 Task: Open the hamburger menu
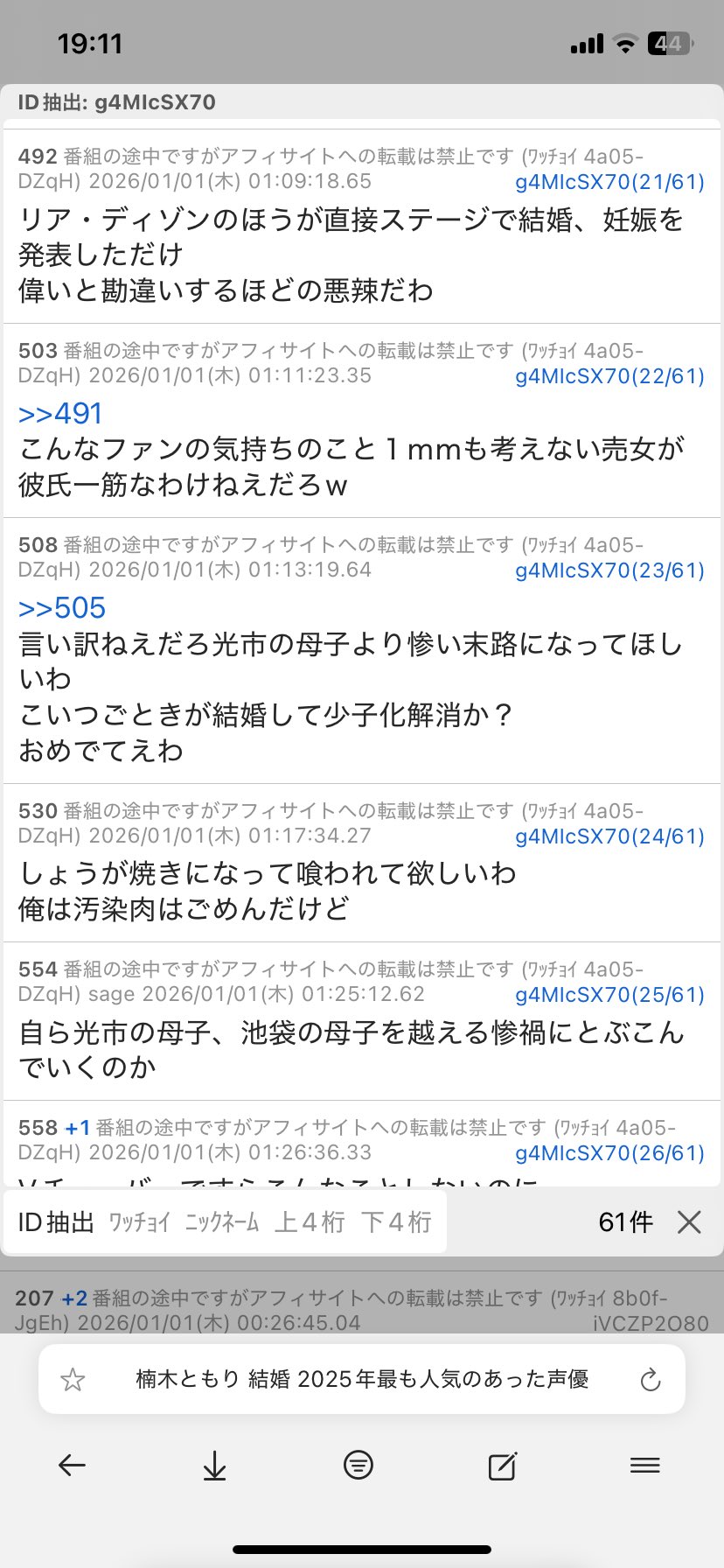[644, 1466]
